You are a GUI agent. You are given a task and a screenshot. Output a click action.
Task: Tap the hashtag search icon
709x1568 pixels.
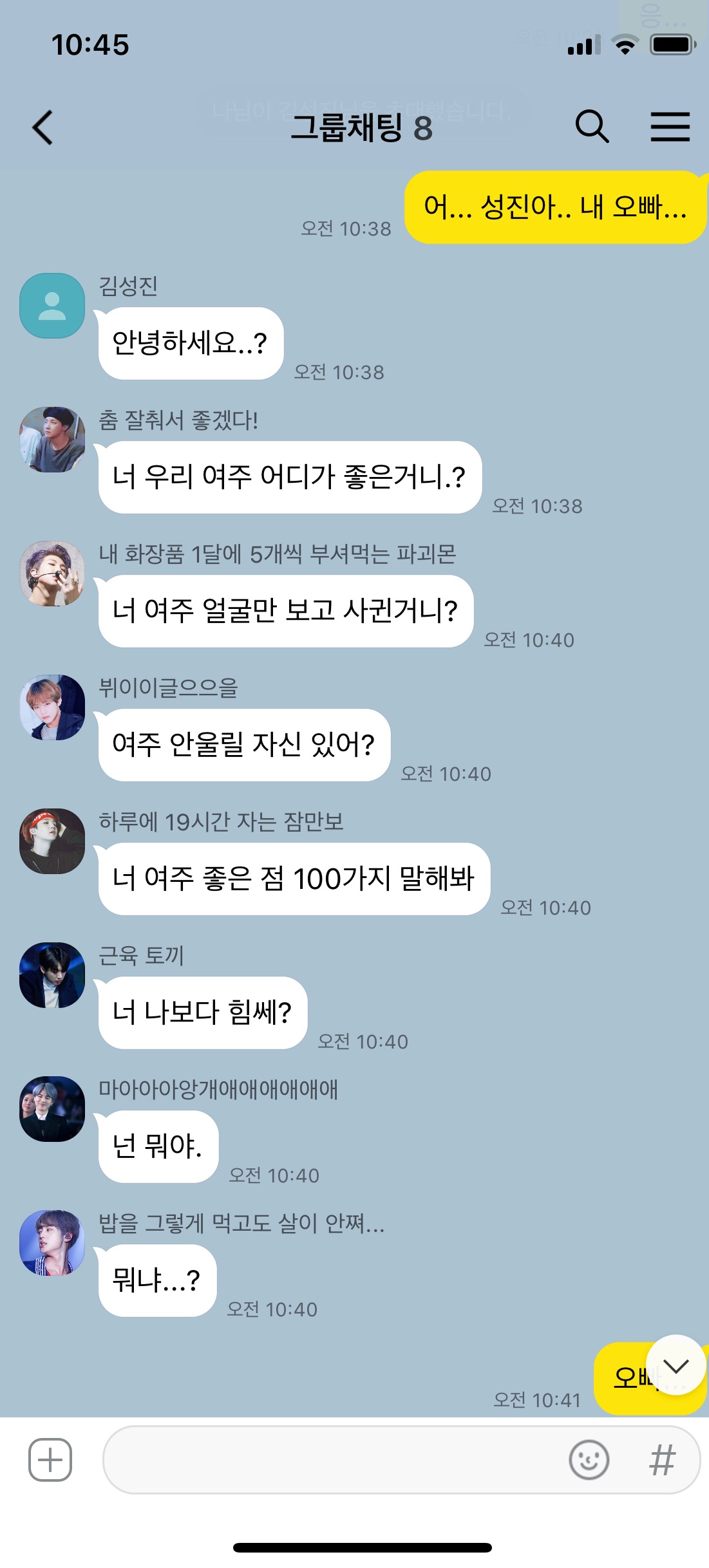(662, 1459)
